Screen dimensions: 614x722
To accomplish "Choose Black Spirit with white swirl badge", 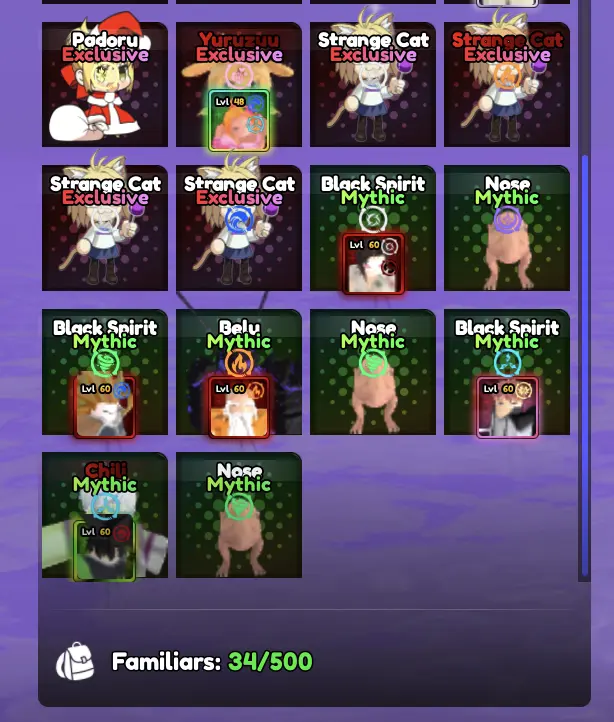I will (373, 229).
